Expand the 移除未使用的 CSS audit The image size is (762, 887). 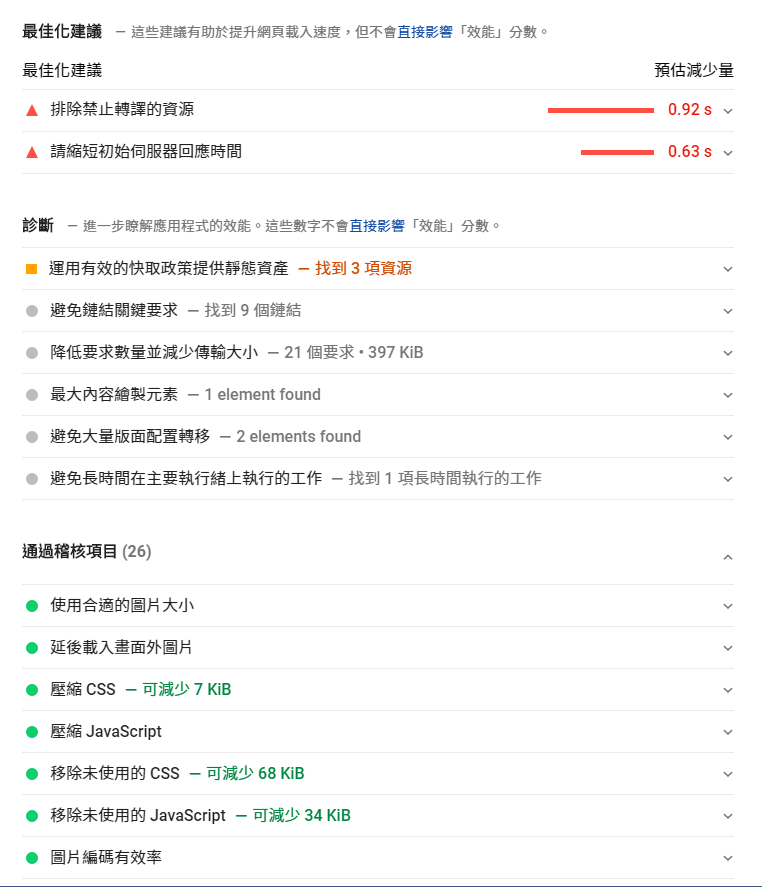(x=728, y=774)
